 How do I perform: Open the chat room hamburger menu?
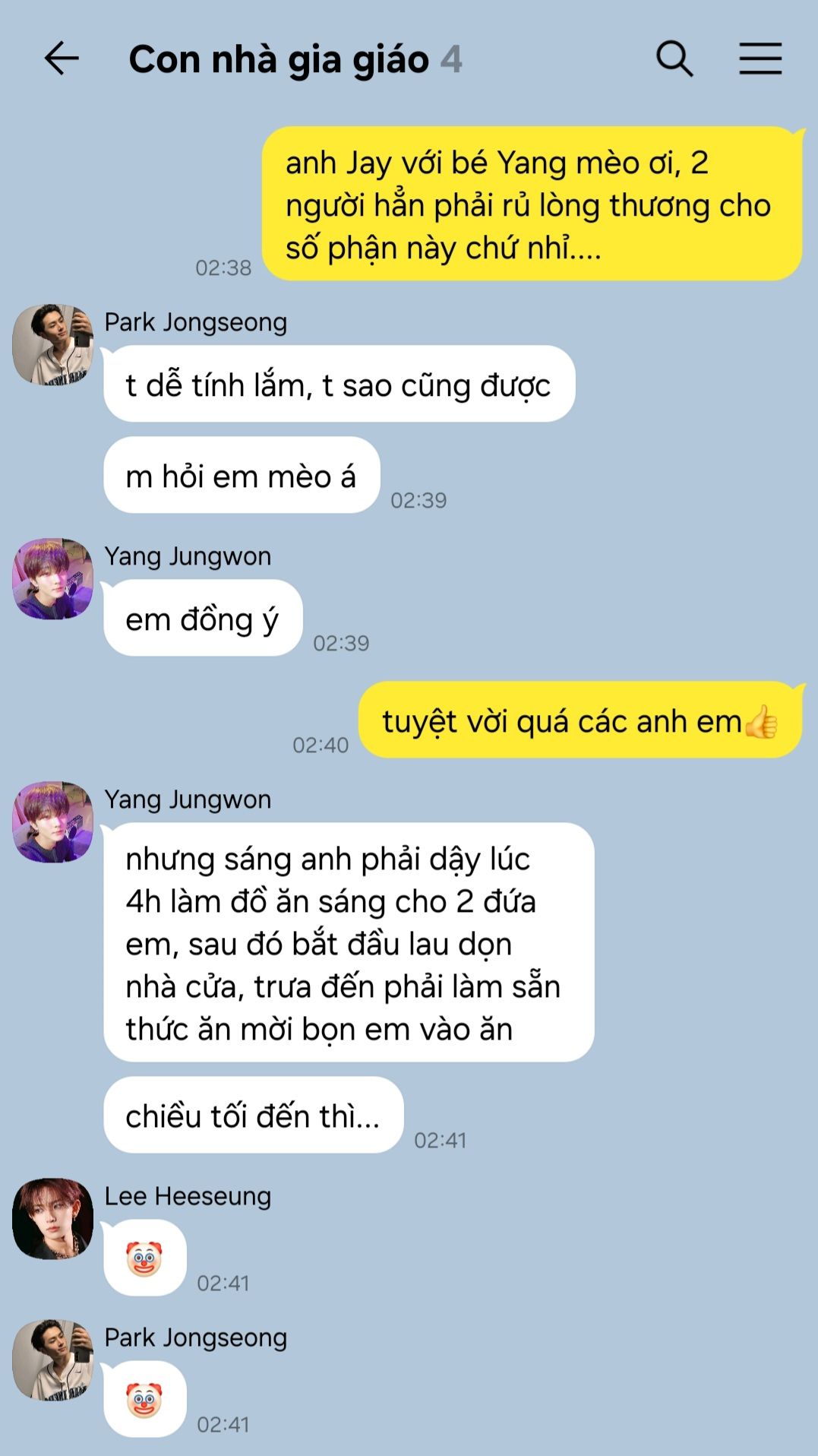[760, 59]
